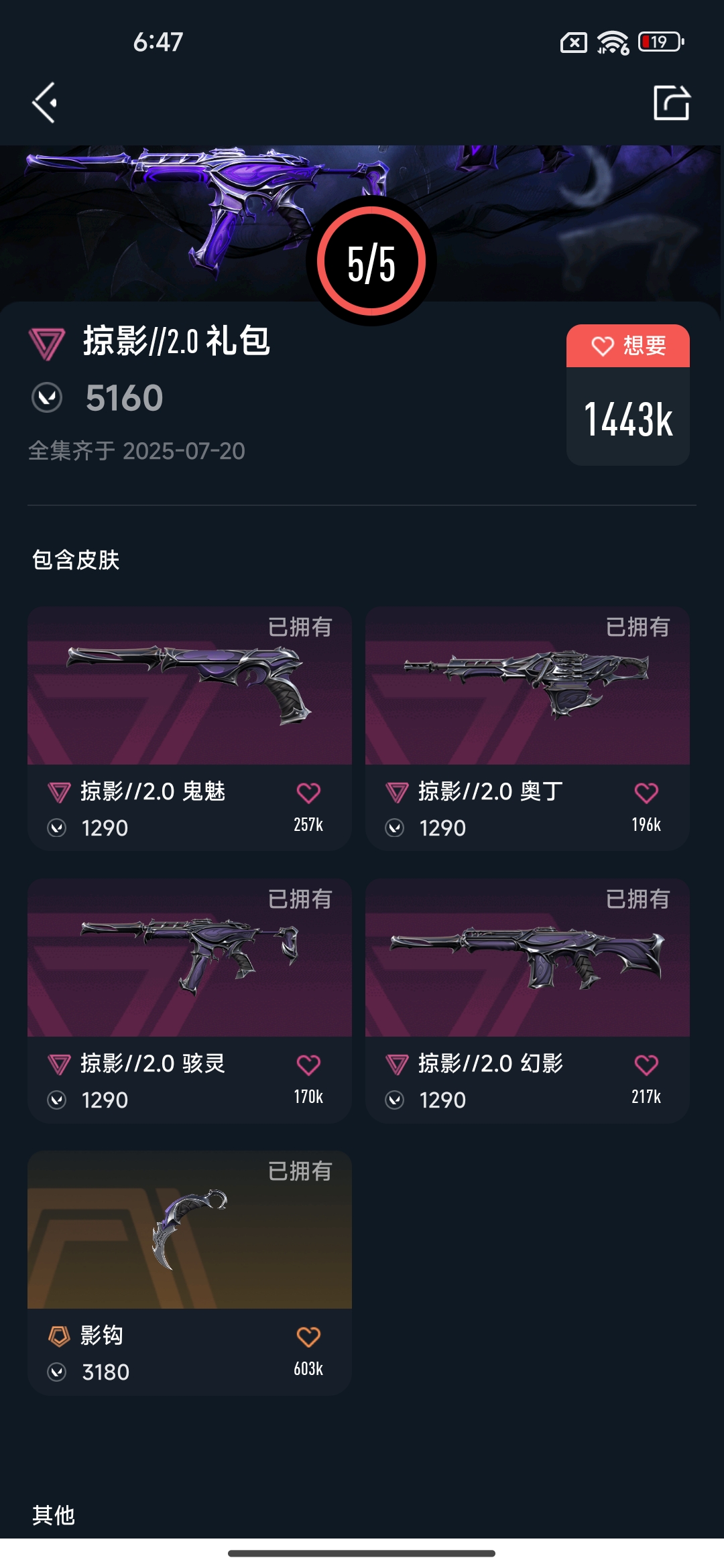Like the 掠影//2.0 奥丁 skin

(646, 793)
